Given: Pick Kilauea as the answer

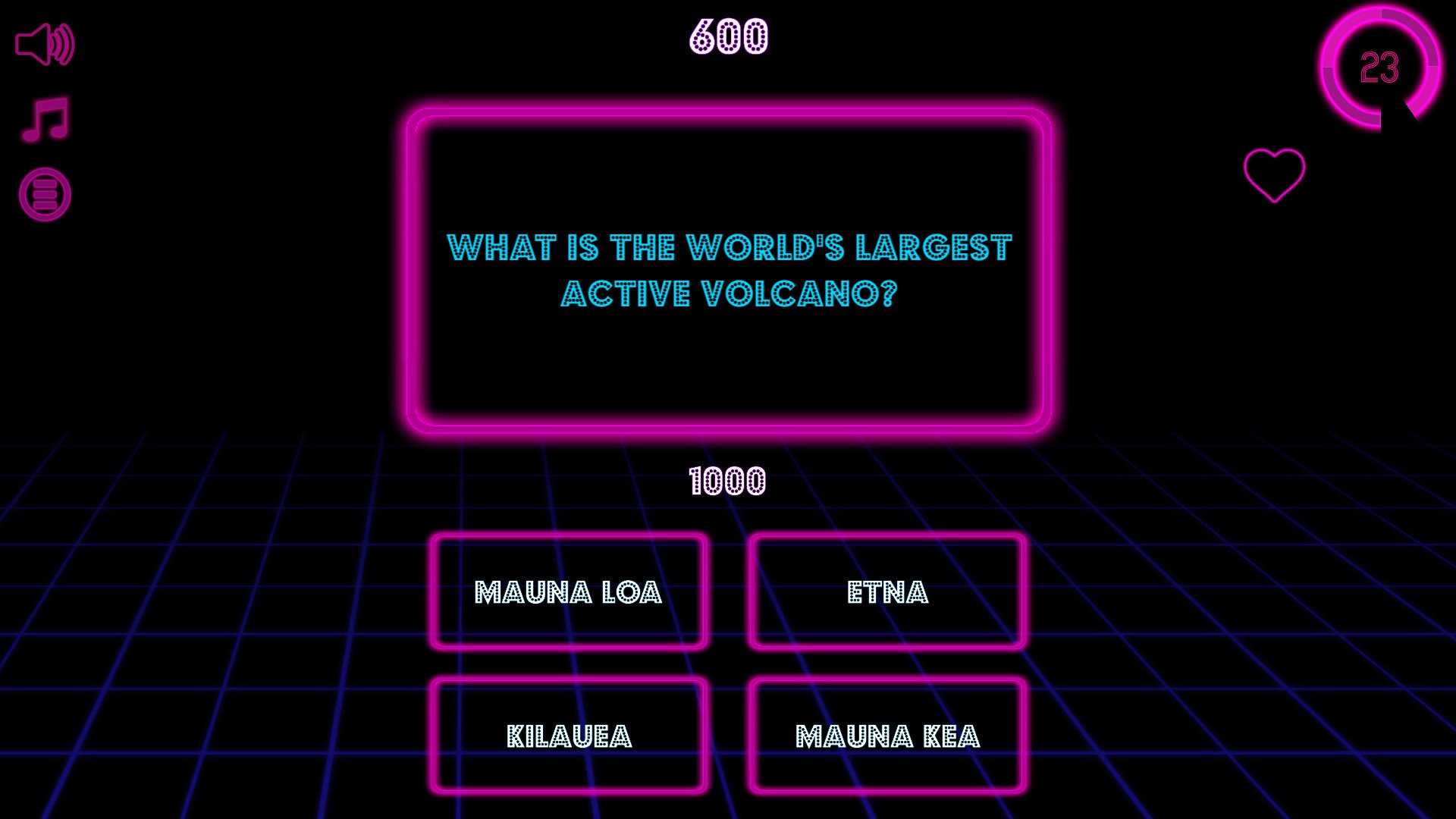Looking at the screenshot, I should pyautogui.click(x=569, y=736).
